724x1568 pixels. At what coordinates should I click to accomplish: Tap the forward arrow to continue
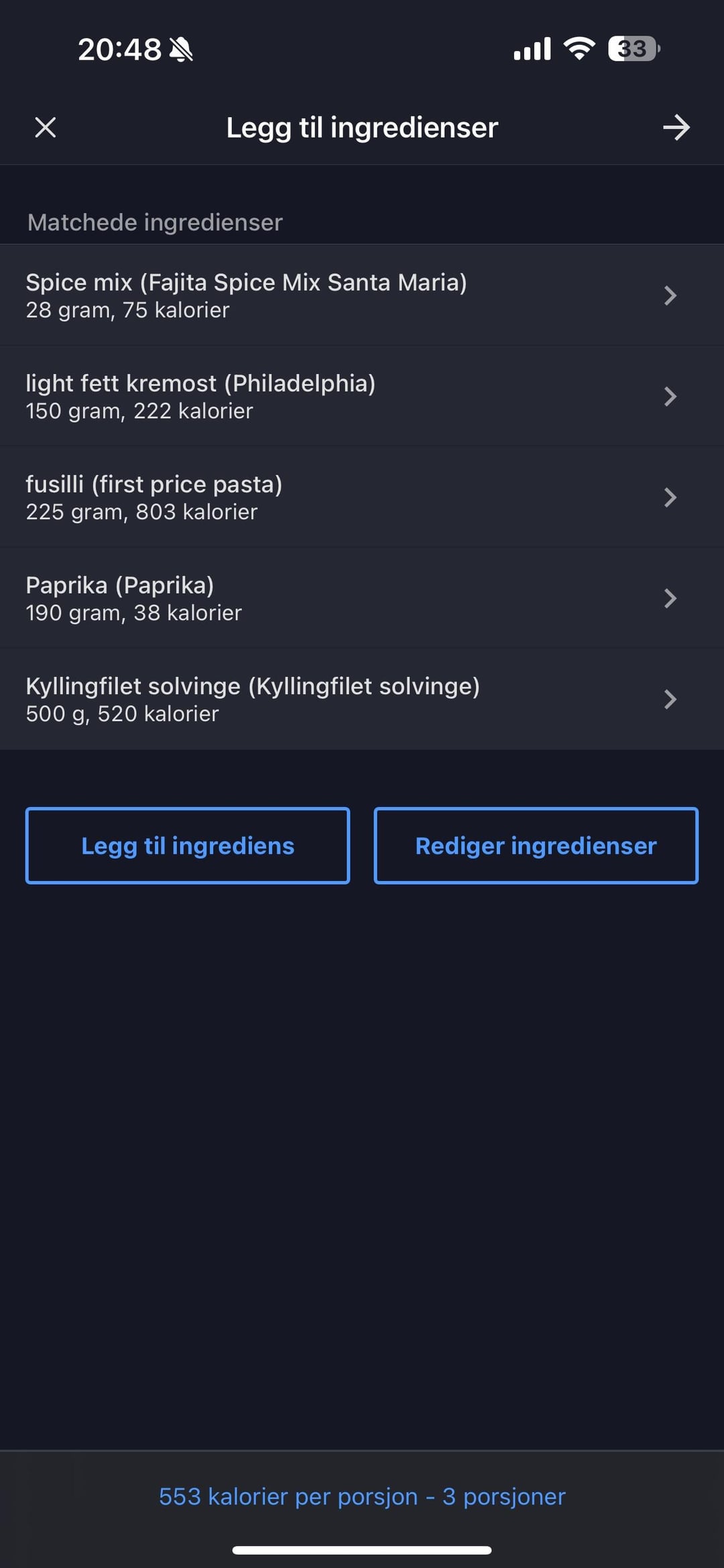[676, 127]
